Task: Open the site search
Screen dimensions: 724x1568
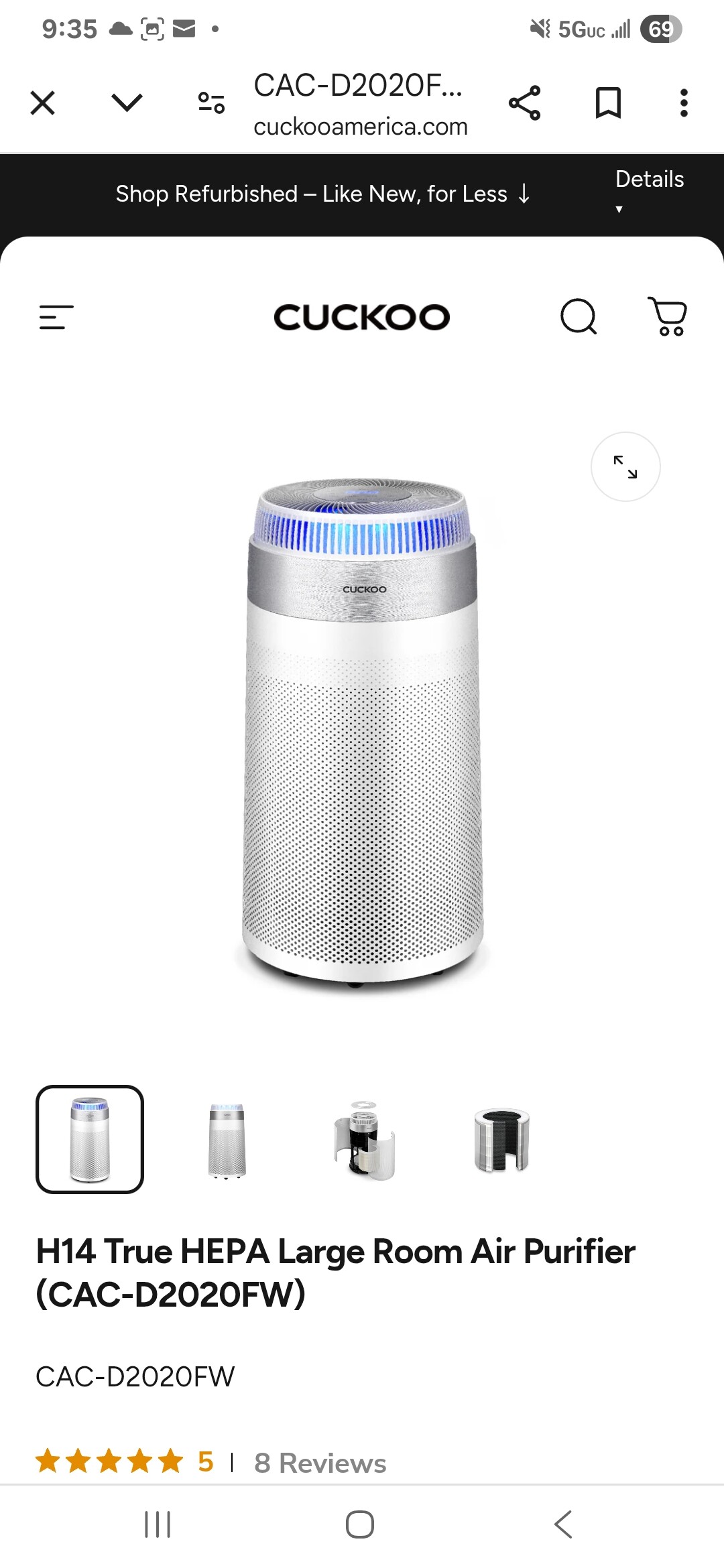Action: (578, 316)
